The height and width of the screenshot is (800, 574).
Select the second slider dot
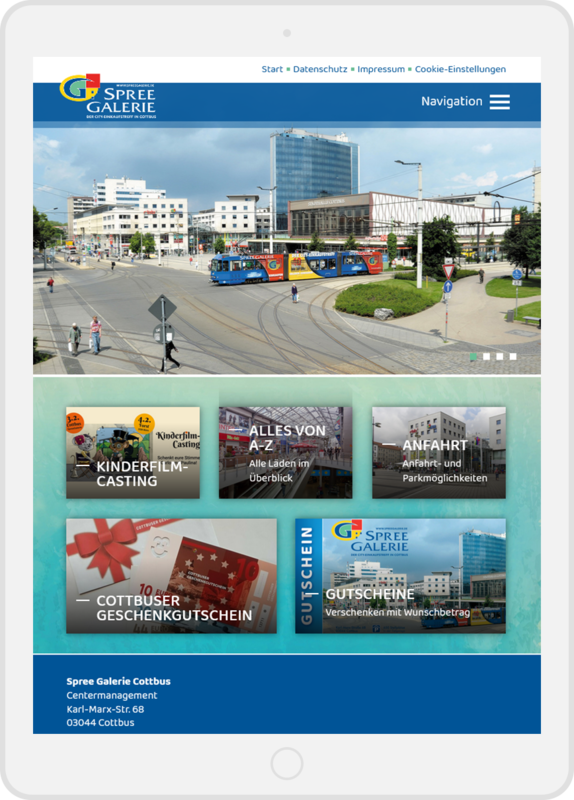pos(487,357)
